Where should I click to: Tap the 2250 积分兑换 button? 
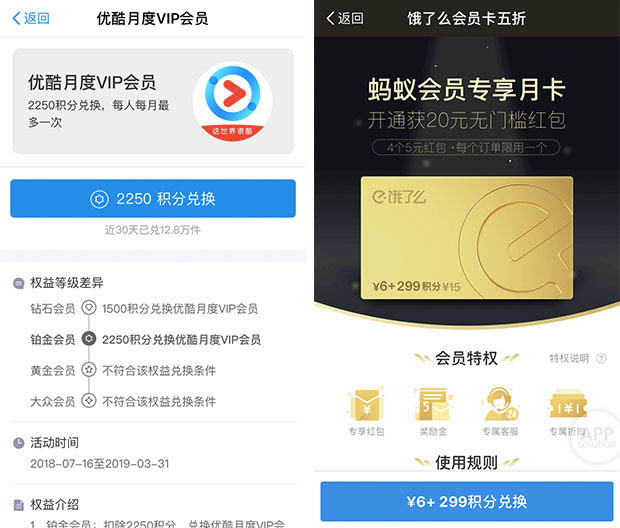[x=153, y=199]
